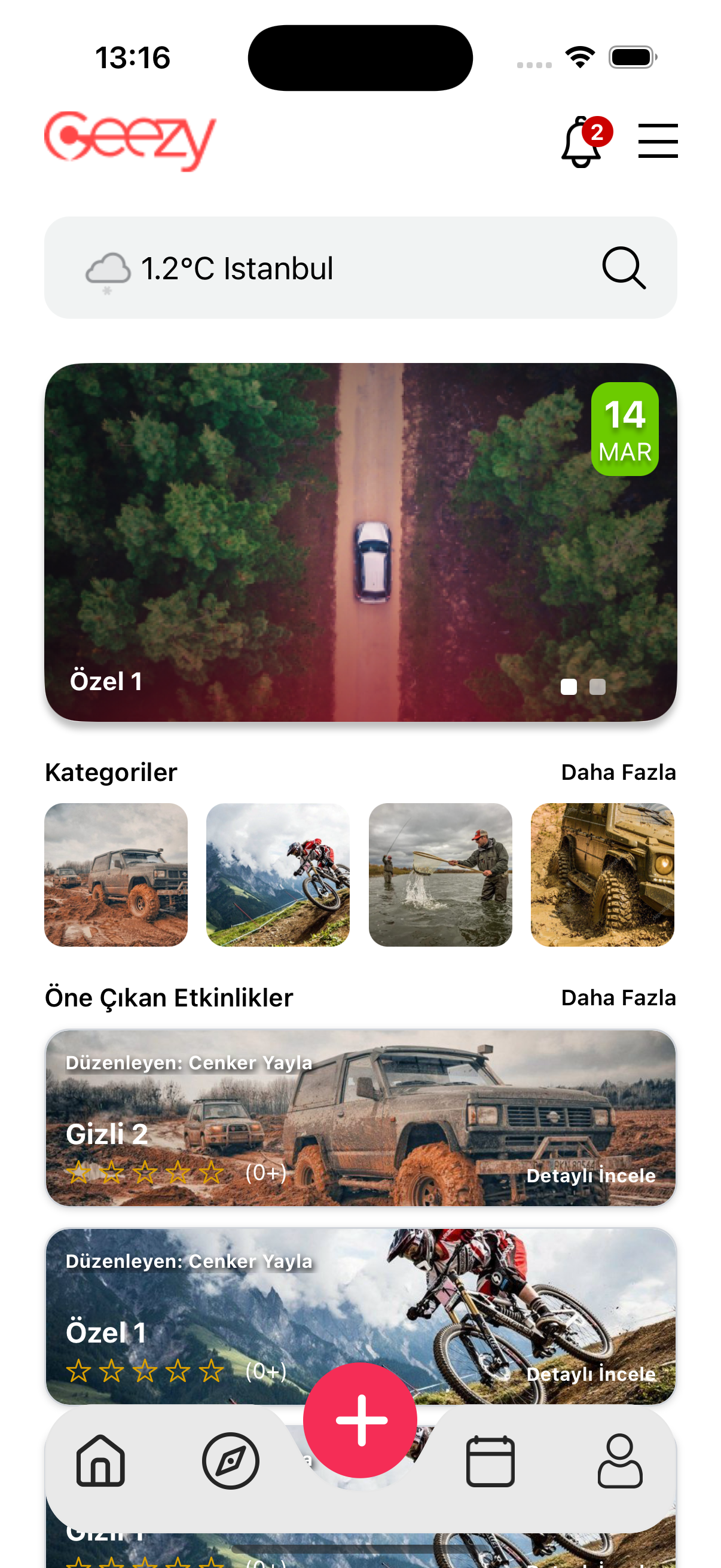Open the muddy off-road SUV category
The image size is (721, 1568).
coord(116,875)
